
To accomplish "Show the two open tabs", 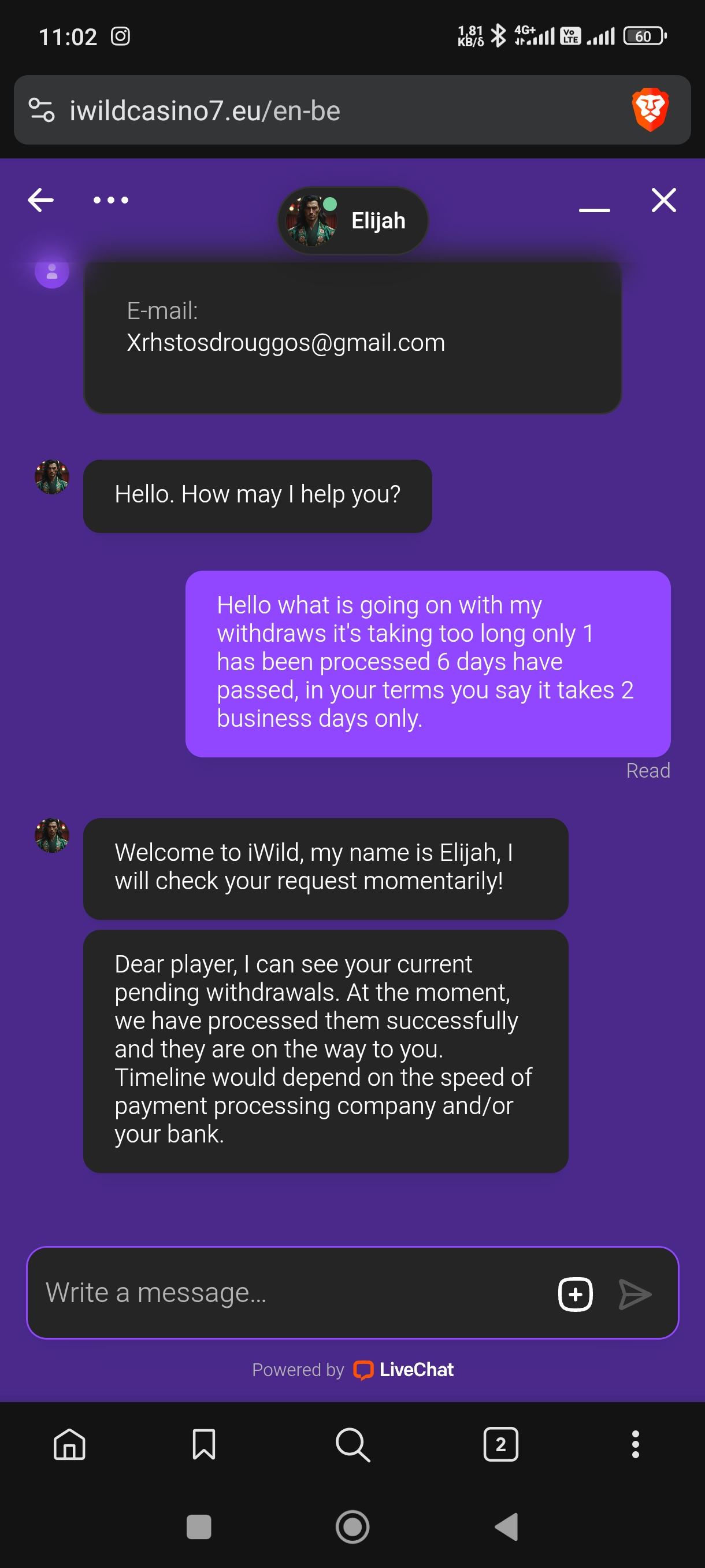I will click(x=500, y=1444).
